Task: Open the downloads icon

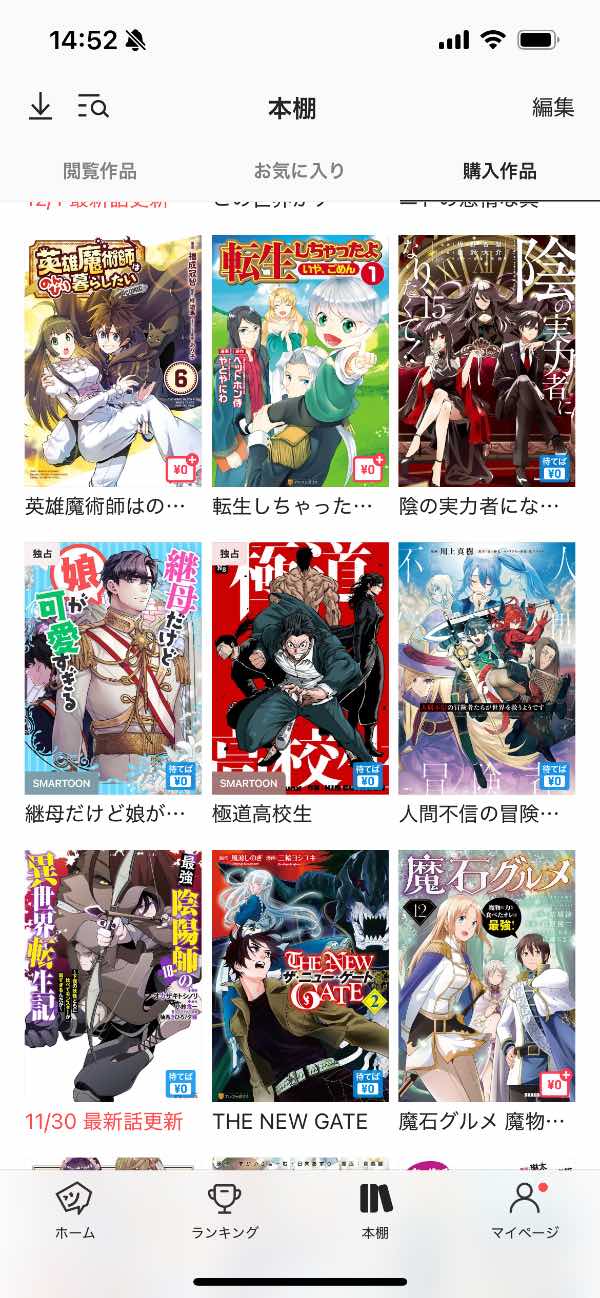Action: tap(40, 107)
